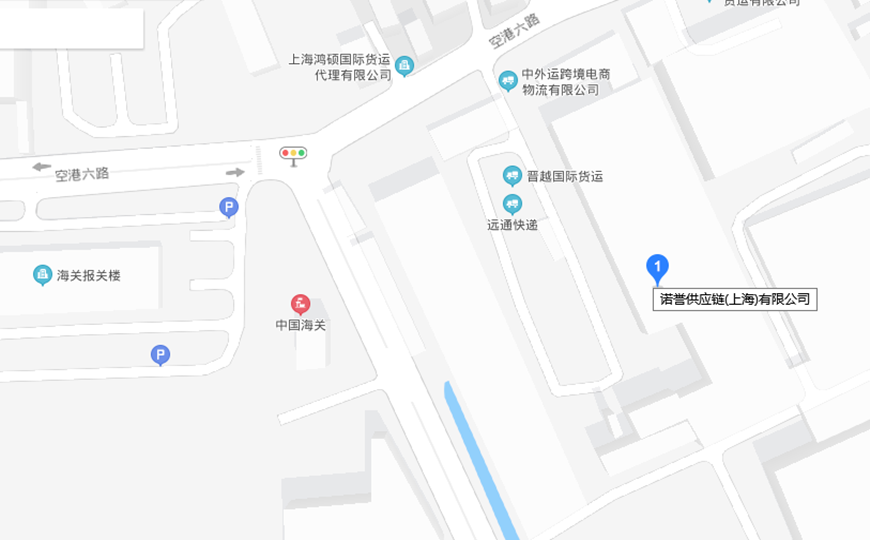The width and height of the screenshot is (870, 540).
Task: Open the 诺誉供应链(上海)有限公司 label
Action: [x=734, y=299]
